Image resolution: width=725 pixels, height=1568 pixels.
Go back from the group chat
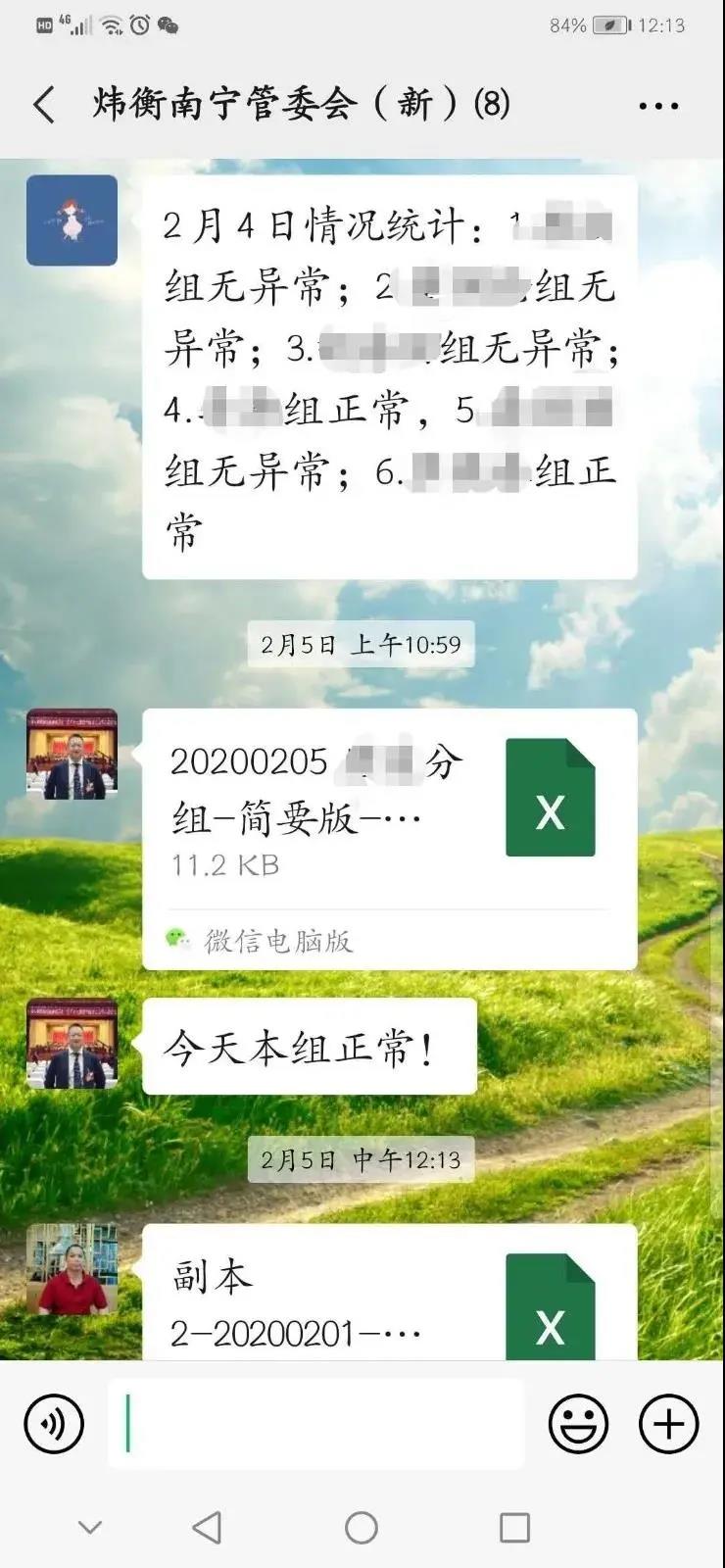(44, 105)
